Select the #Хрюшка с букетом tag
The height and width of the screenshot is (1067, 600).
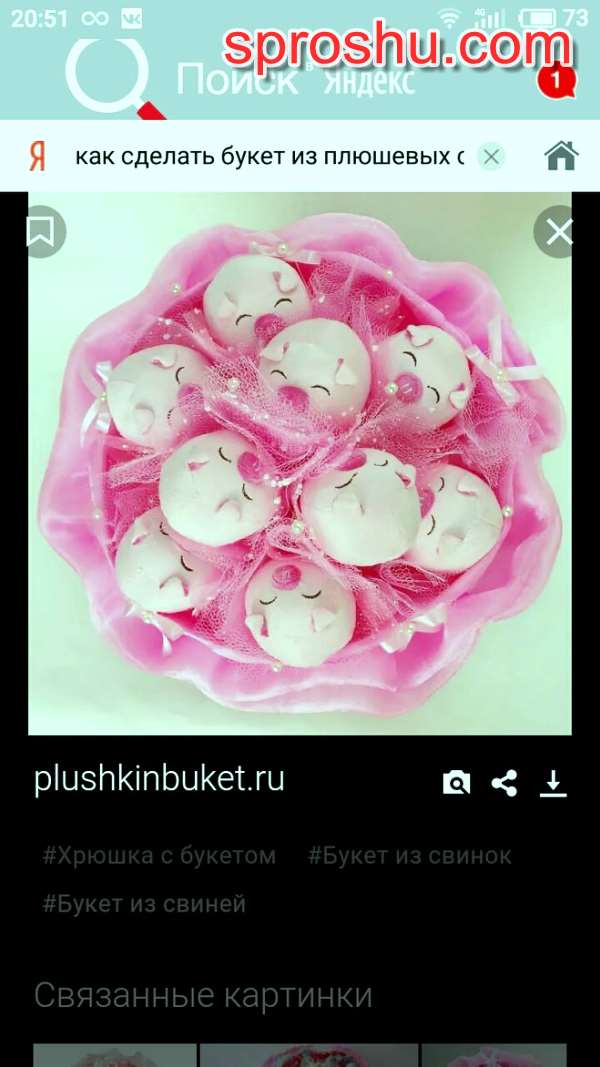tap(159, 856)
